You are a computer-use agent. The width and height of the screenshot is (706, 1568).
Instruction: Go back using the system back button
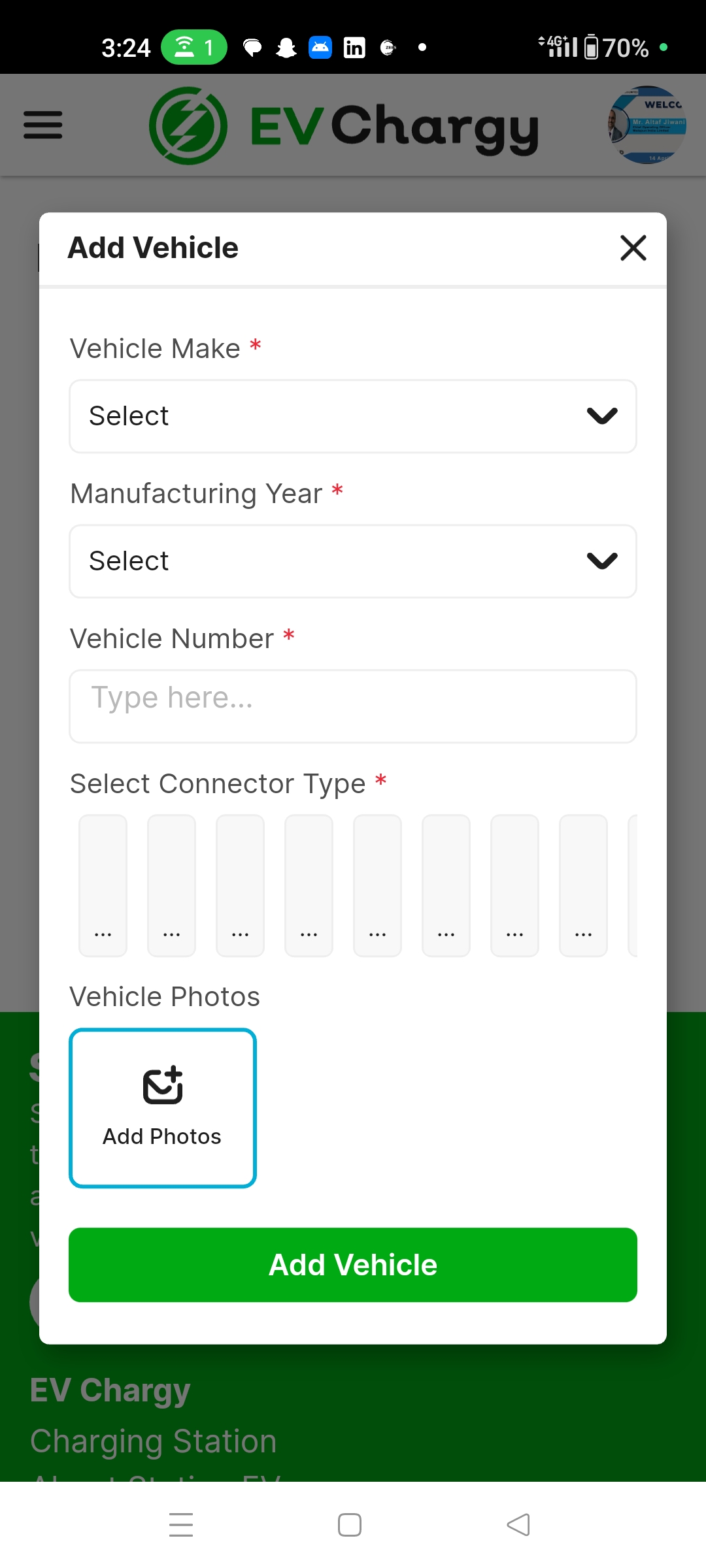(x=518, y=1525)
